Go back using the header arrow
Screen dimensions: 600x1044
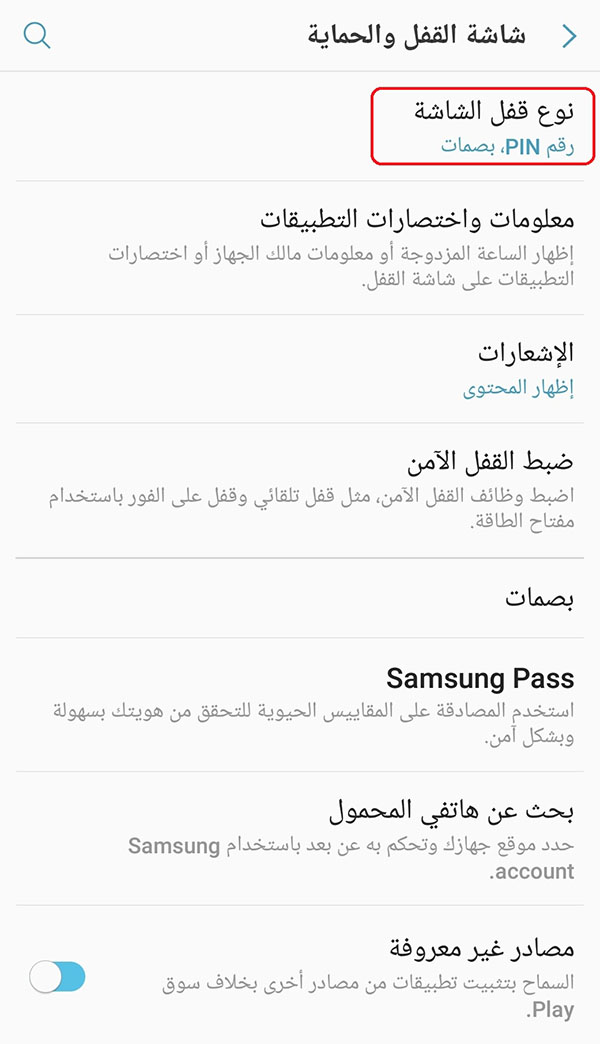click(569, 36)
